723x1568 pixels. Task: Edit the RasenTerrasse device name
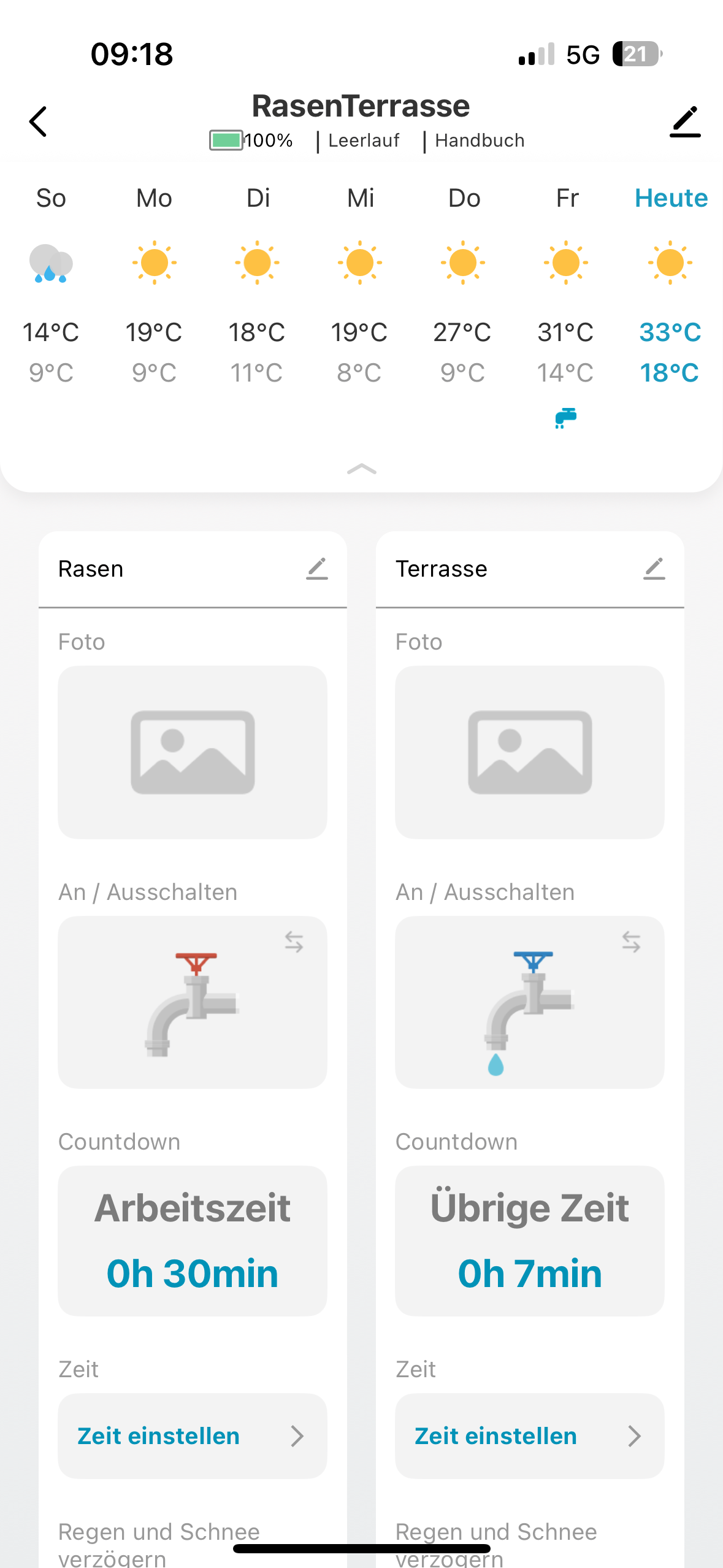[x=684, y=121]
